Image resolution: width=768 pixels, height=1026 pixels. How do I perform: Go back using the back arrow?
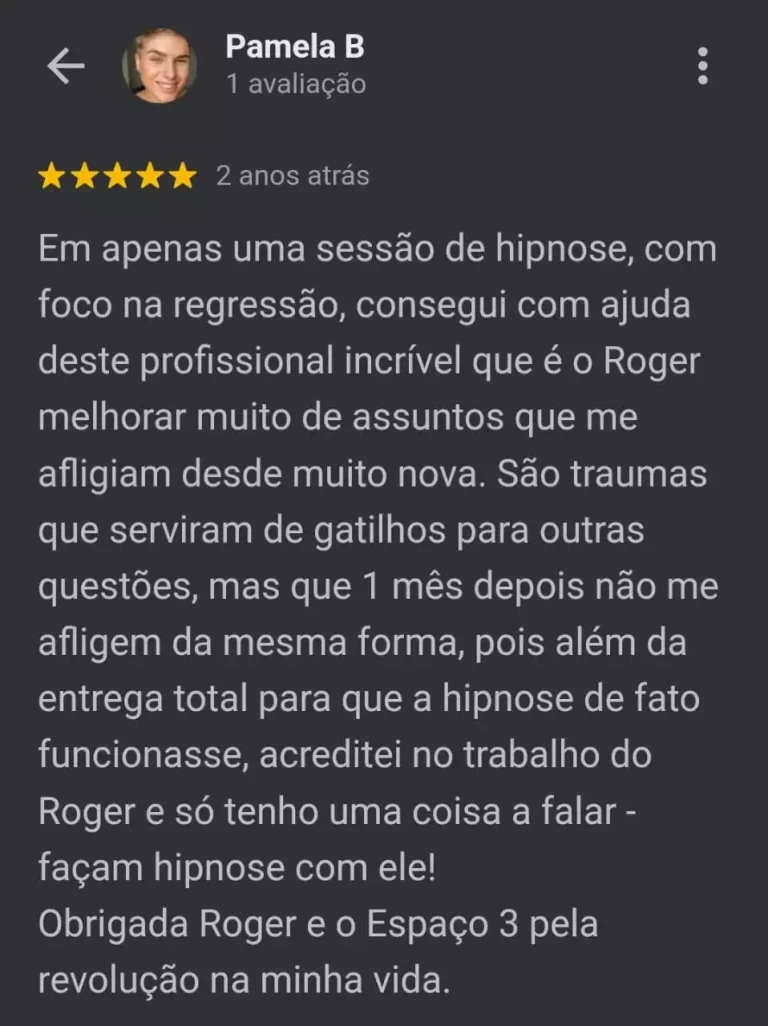coord(66,67)
